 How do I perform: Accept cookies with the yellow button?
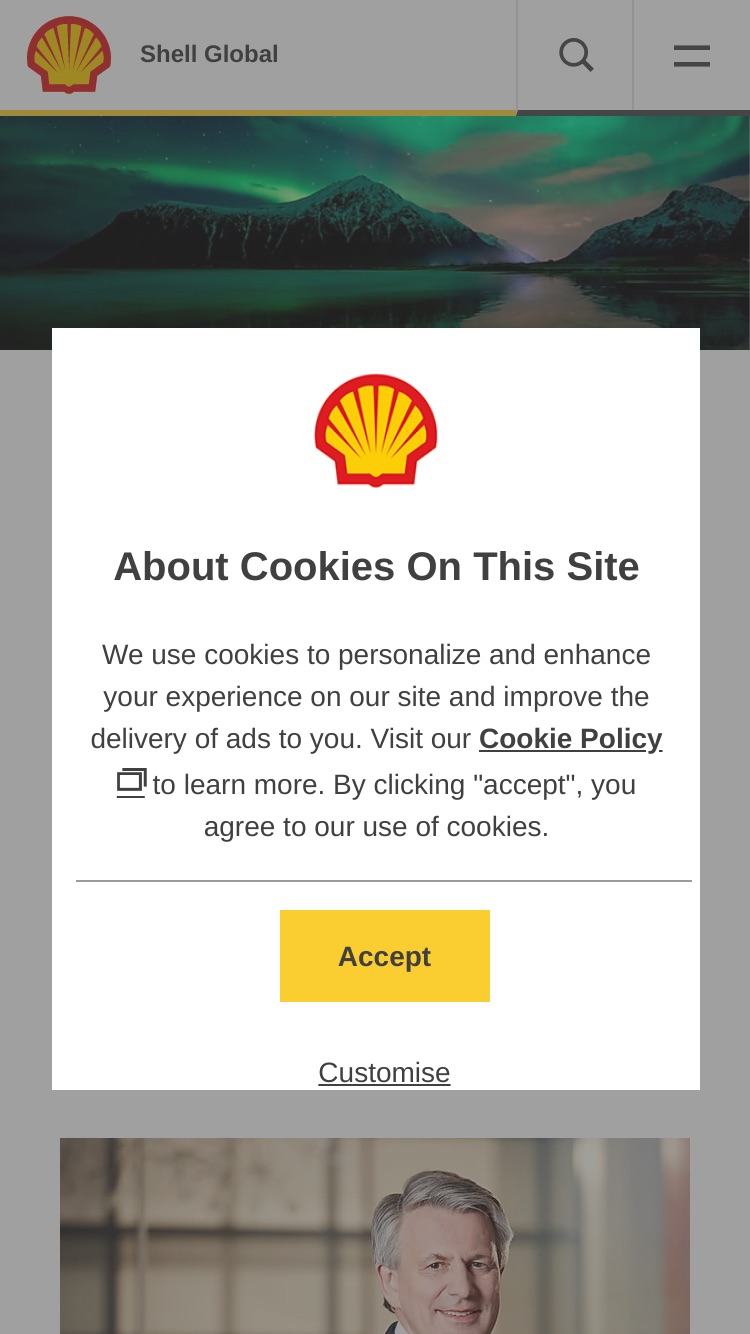click(385, 956)
